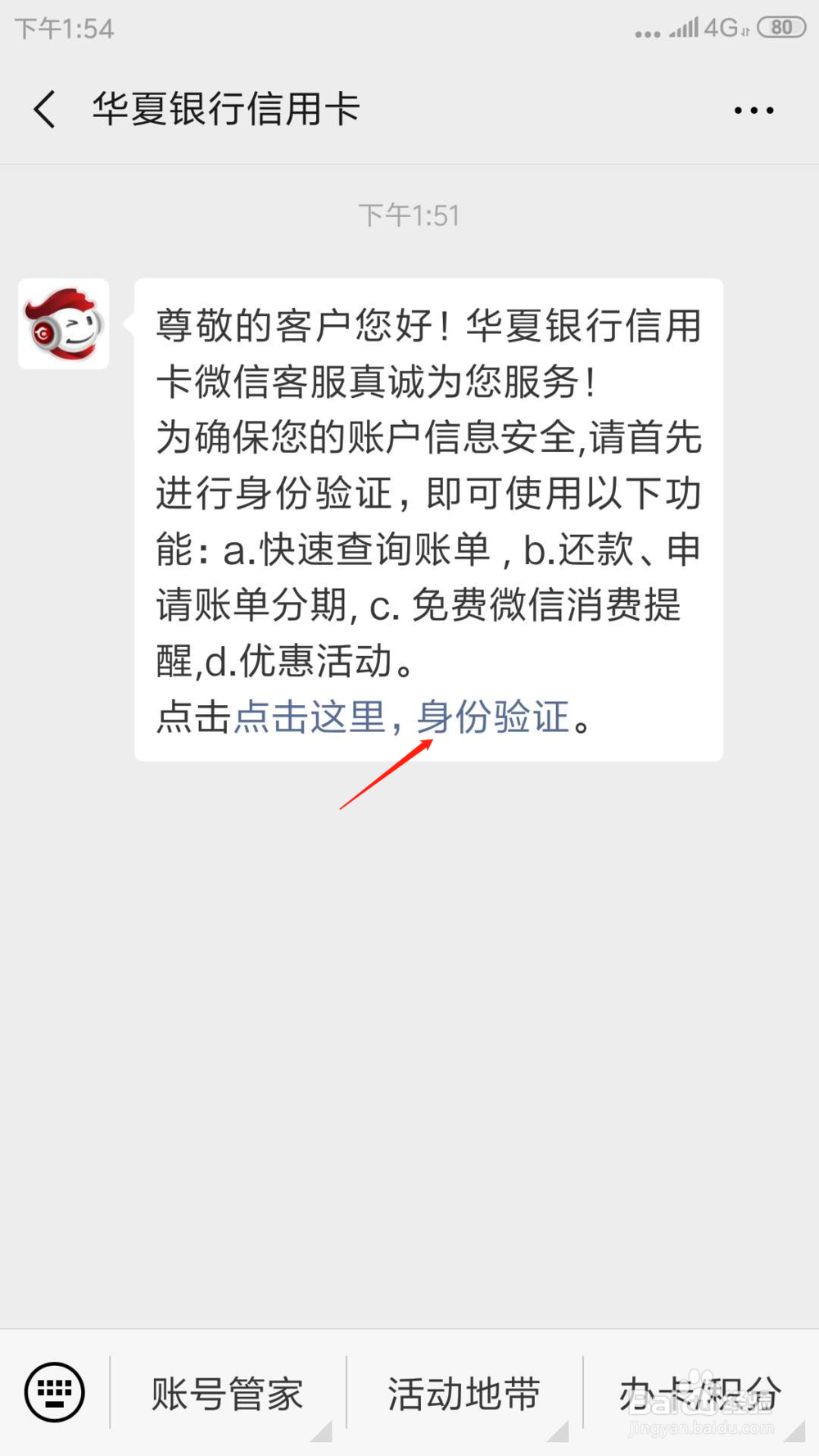Tap the battery level indicator showing 80

pyautogui.click(x=782, y=27)
